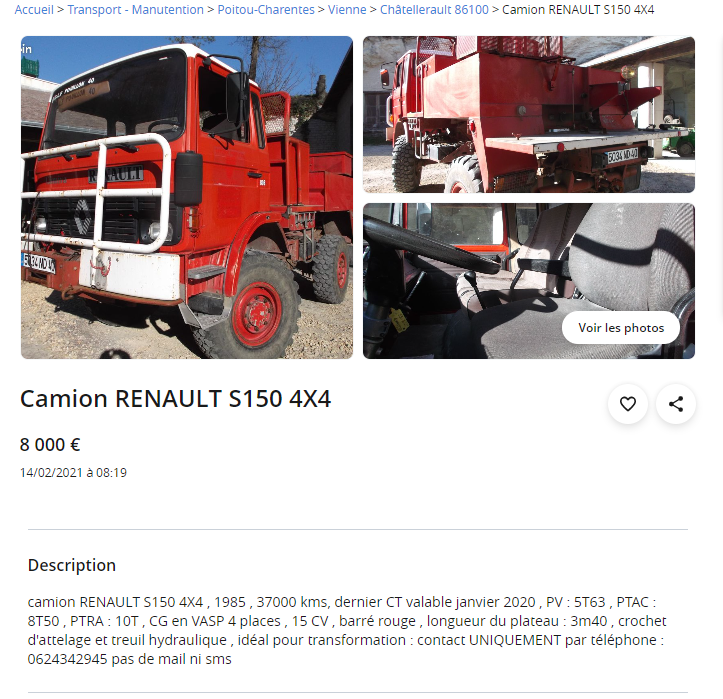Open the Accueil breadcrumb link
This screenshot has width=723, height=699.
(33, 9)
